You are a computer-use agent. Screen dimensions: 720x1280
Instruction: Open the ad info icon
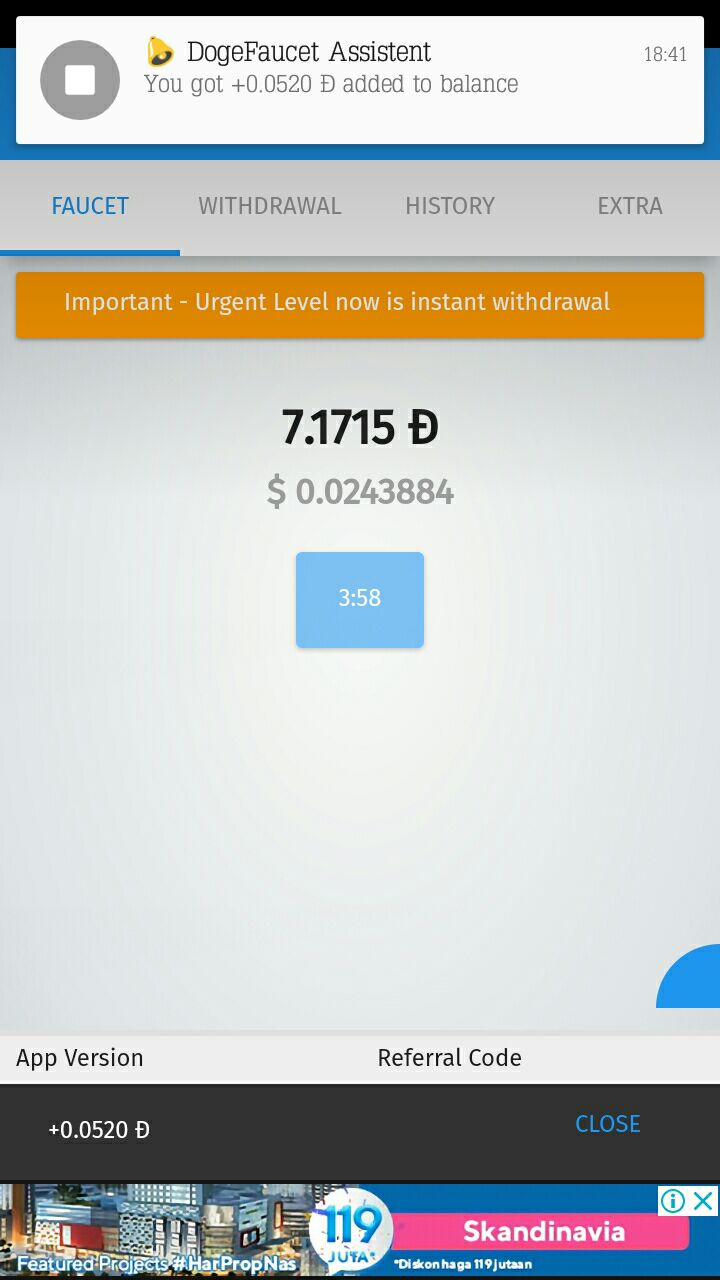(x=673, y=1200)
